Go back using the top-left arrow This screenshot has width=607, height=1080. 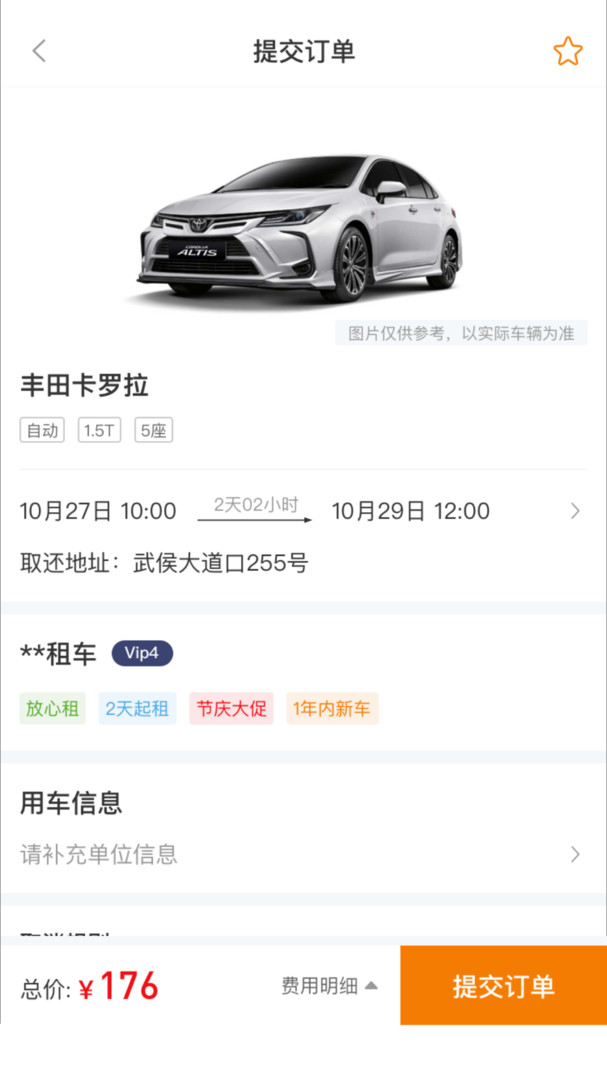(39, 51)
